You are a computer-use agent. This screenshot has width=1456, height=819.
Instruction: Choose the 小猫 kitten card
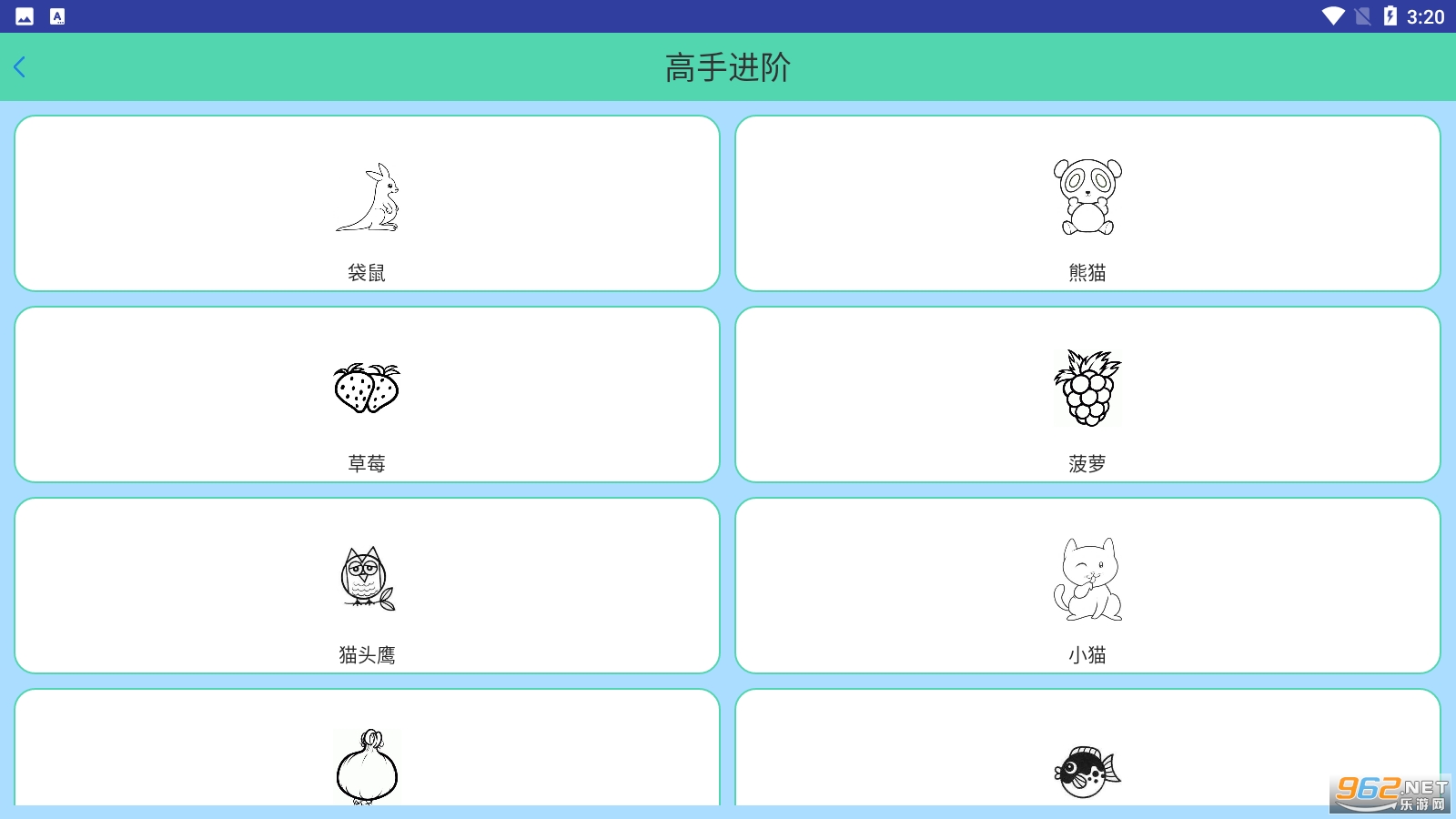[x=1087, y=585]
